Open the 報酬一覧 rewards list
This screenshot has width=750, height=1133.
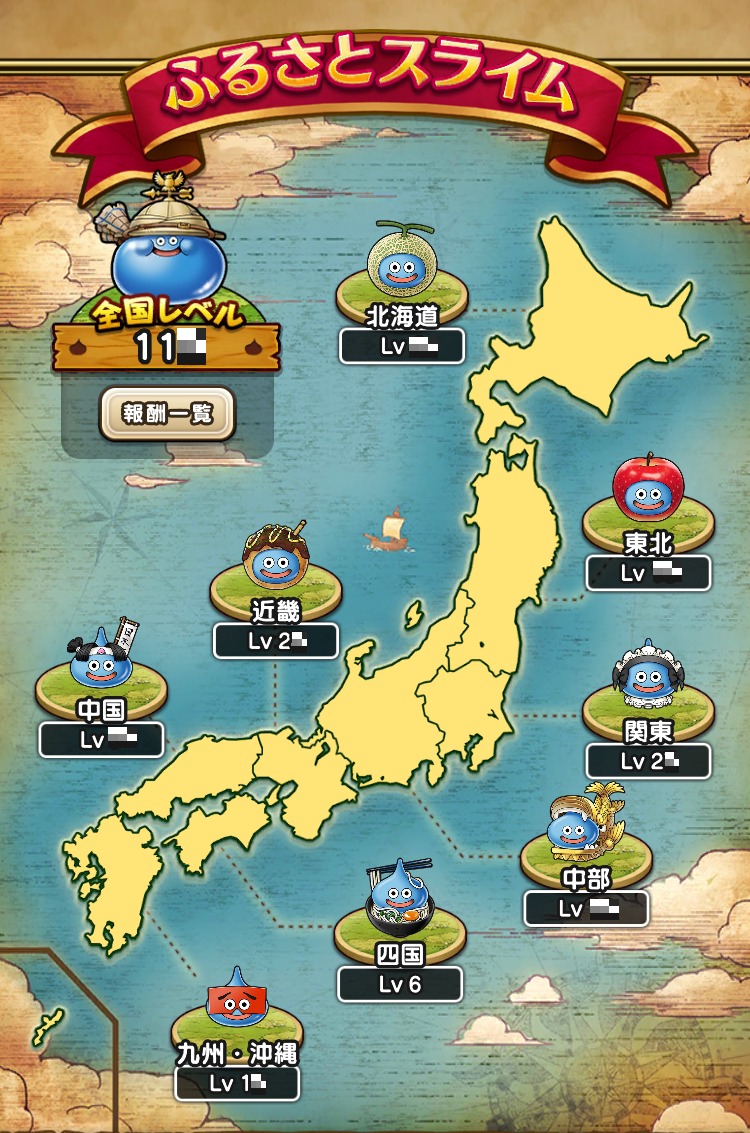[167, 413]
